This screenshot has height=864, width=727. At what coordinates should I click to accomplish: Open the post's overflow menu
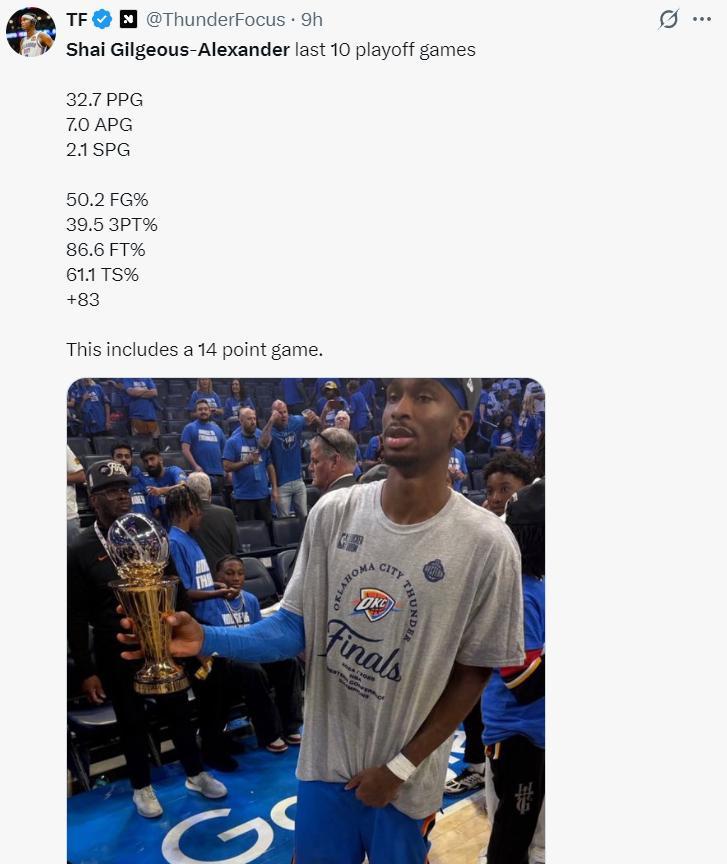coord(702,19)
